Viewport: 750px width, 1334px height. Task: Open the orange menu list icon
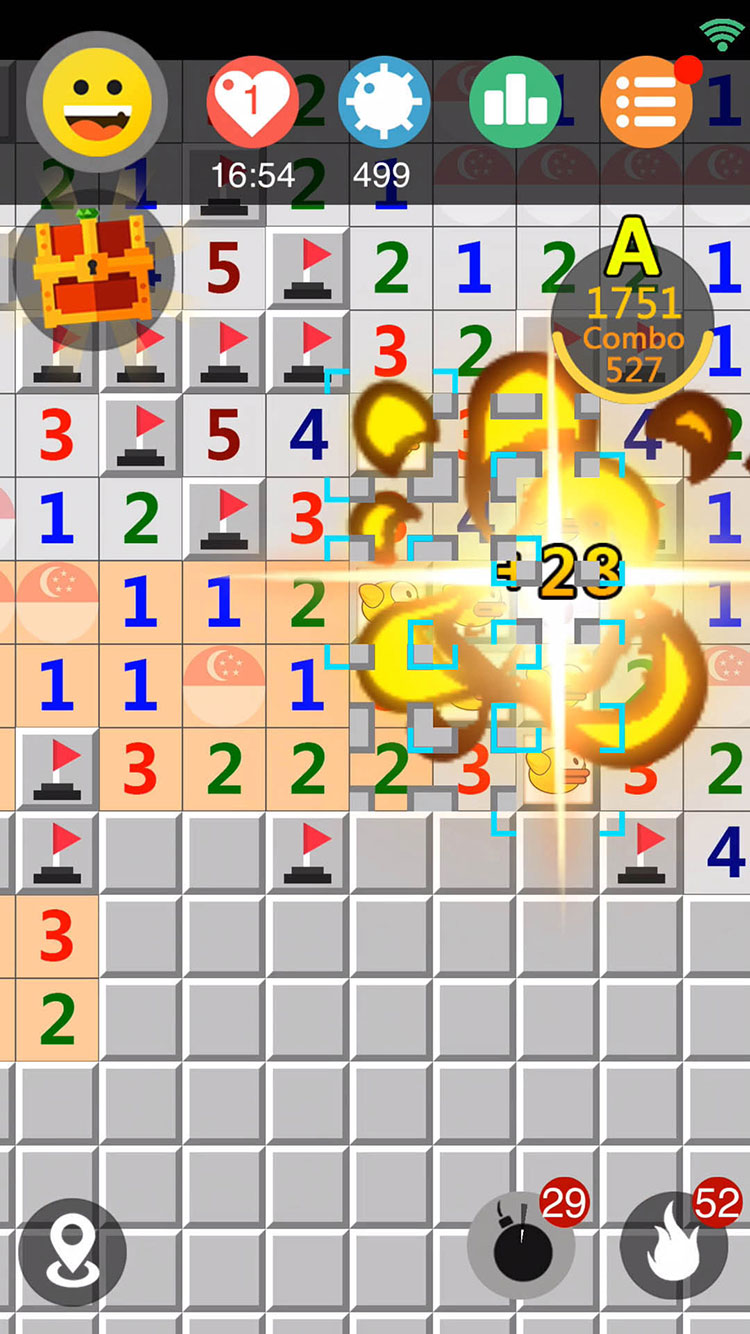(647, 102)
